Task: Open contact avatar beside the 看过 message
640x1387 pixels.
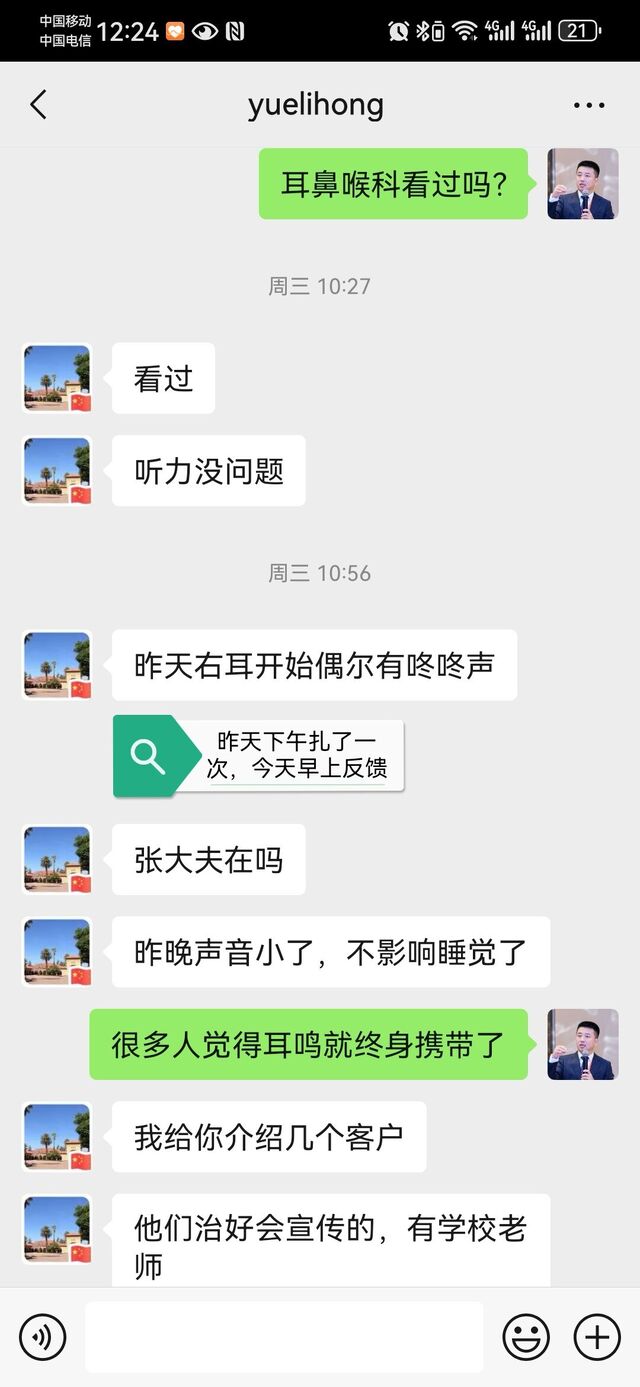Action: click(x=57, y=378)
